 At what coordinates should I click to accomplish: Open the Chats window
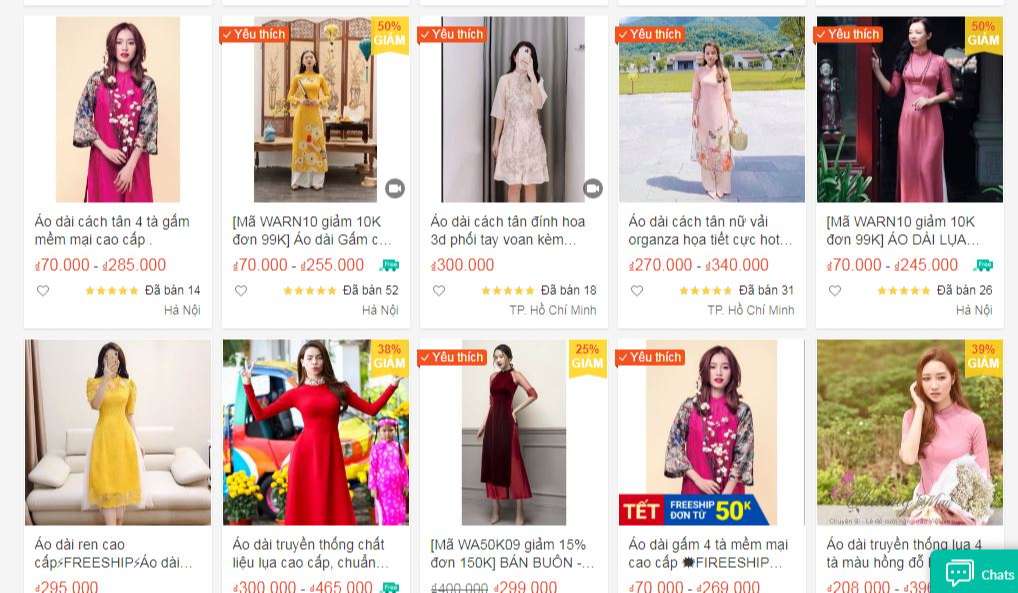pos(978,574)
